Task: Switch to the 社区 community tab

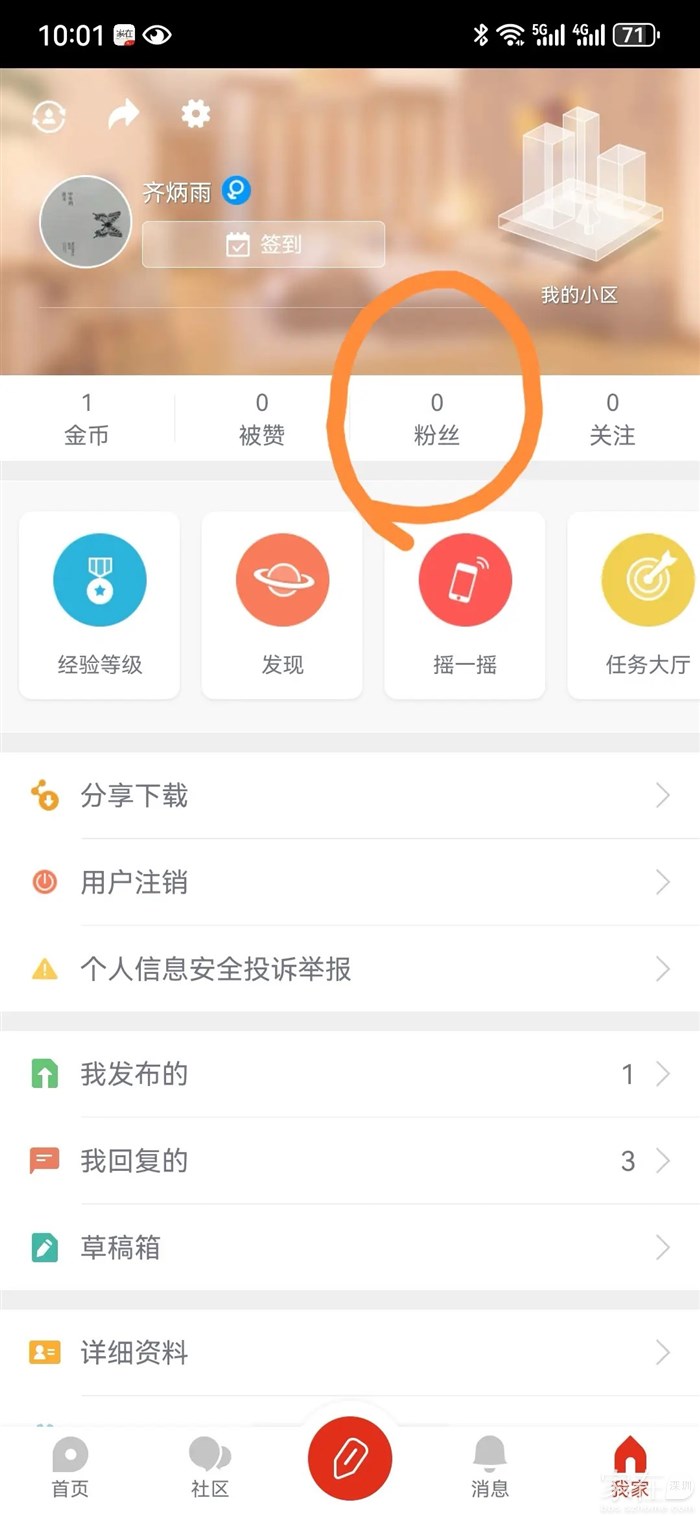Action: tap(210, 1466)
